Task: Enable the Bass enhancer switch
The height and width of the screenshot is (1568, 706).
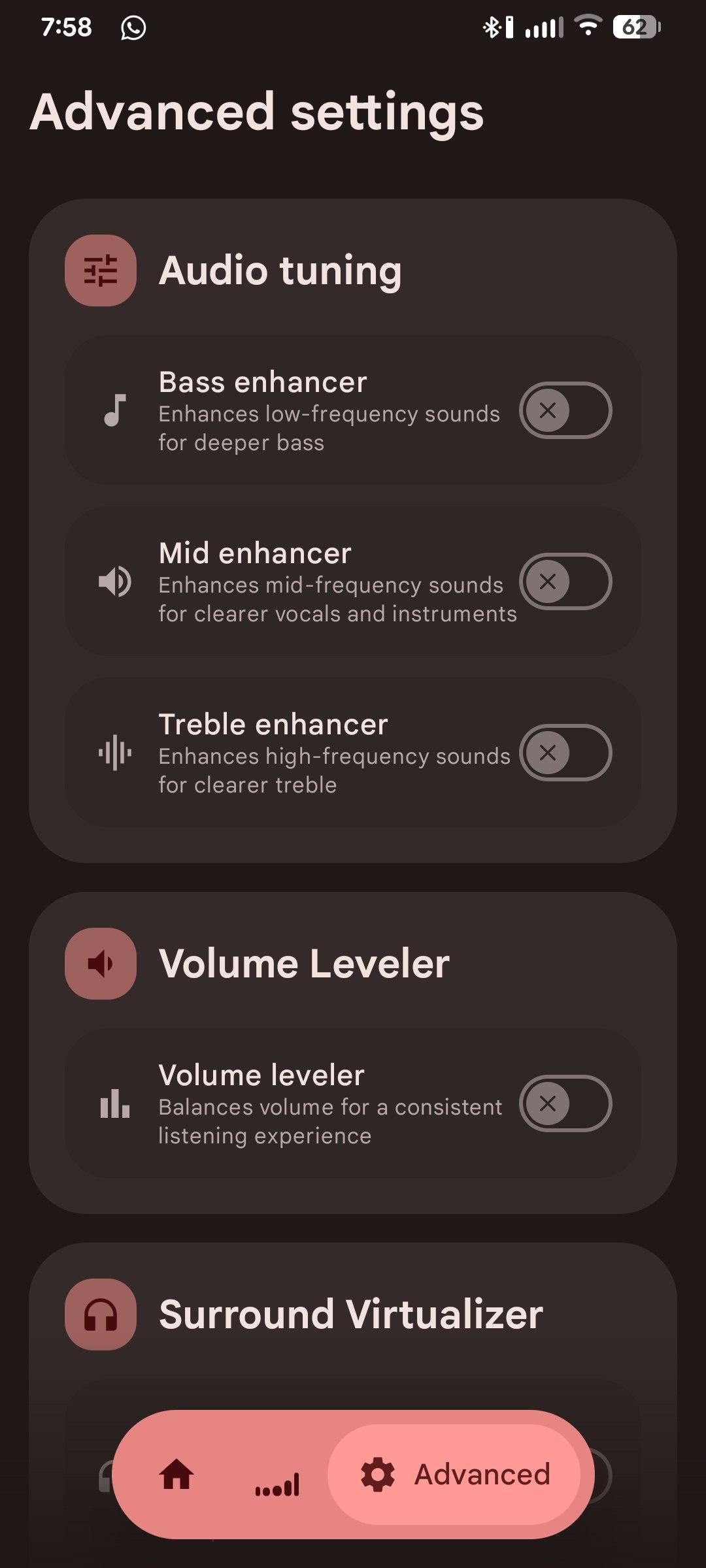Action: (x=565, y=410)
